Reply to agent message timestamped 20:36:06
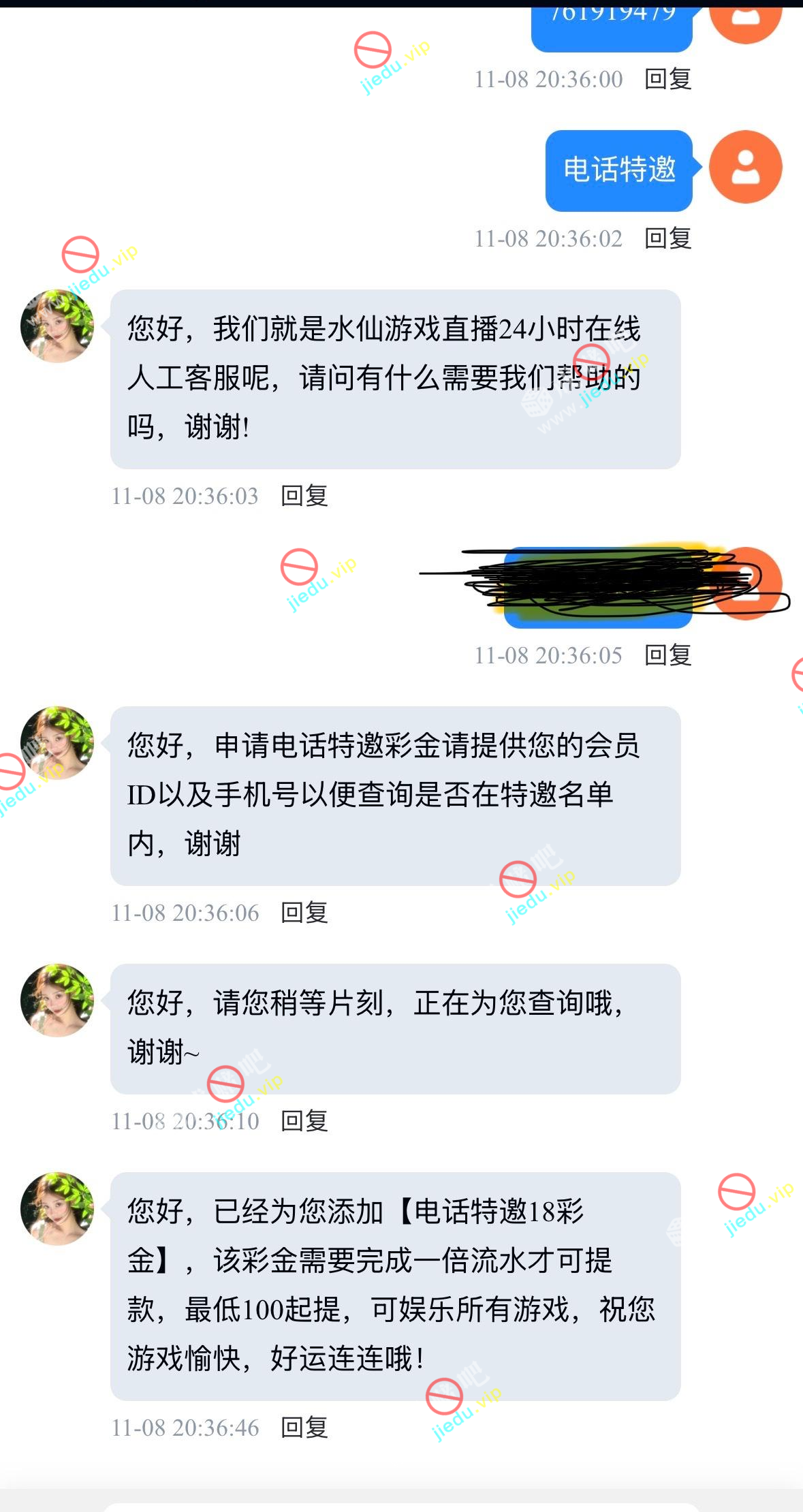The width and height of the screenshot is (803, 1512). pyautogui.click(x=304, y=913)
